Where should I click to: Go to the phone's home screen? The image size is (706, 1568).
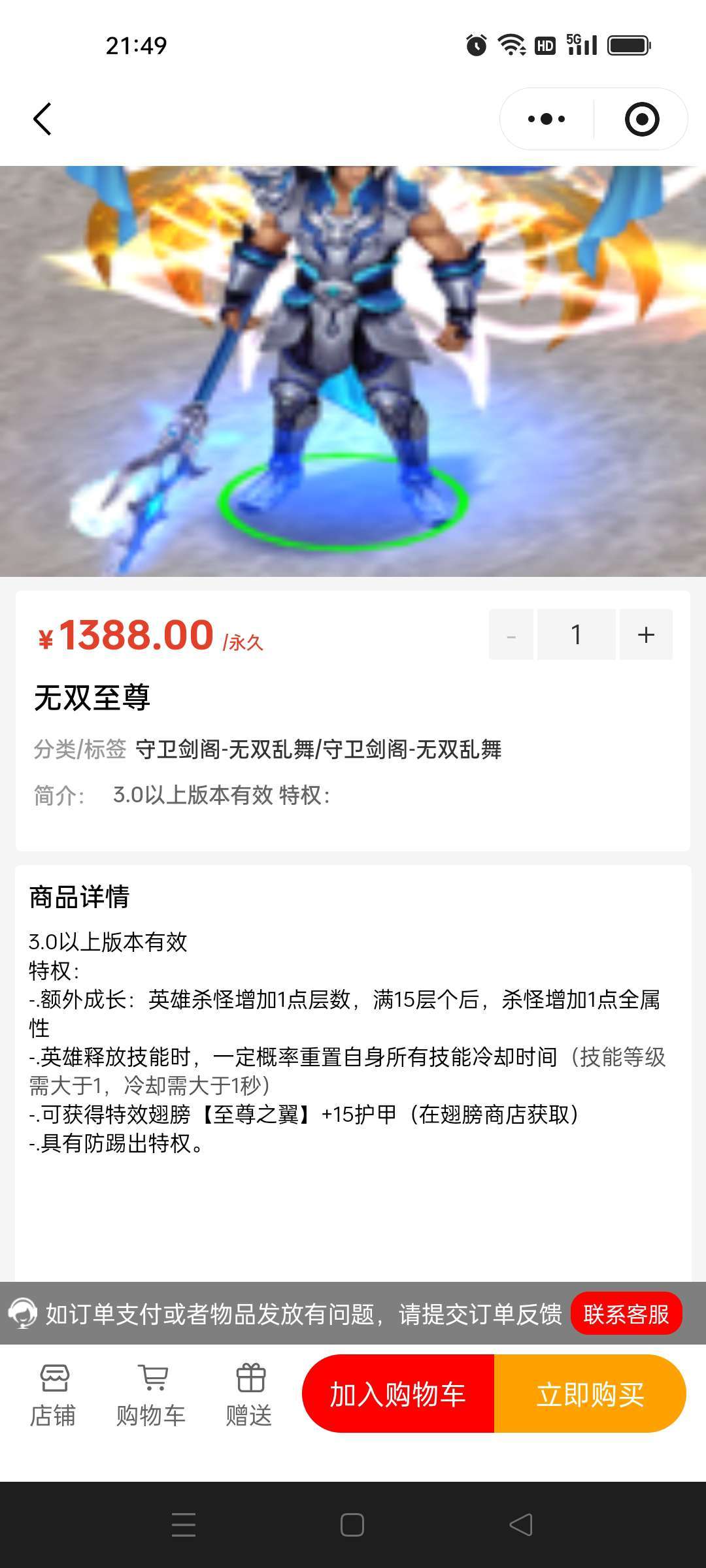click(x=352, y=1525)
